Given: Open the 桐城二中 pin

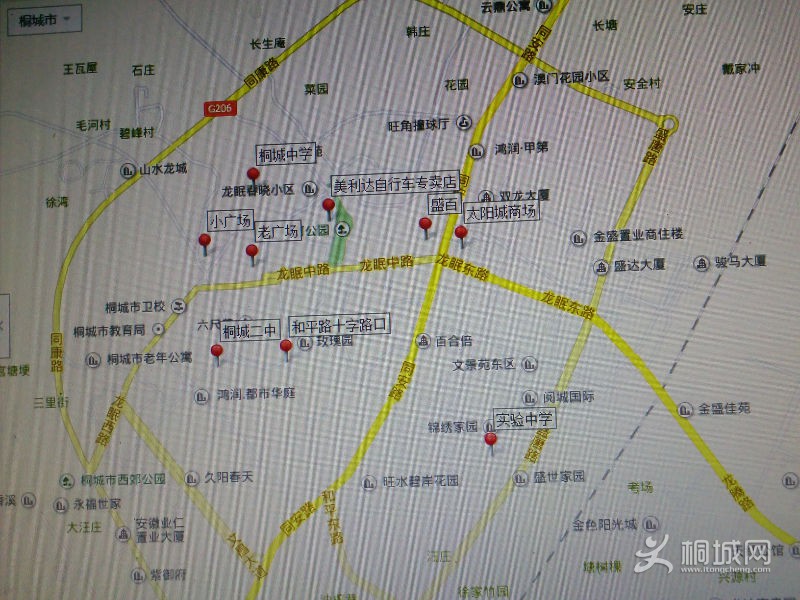Looking at the screenshot, I should (217, 350).
